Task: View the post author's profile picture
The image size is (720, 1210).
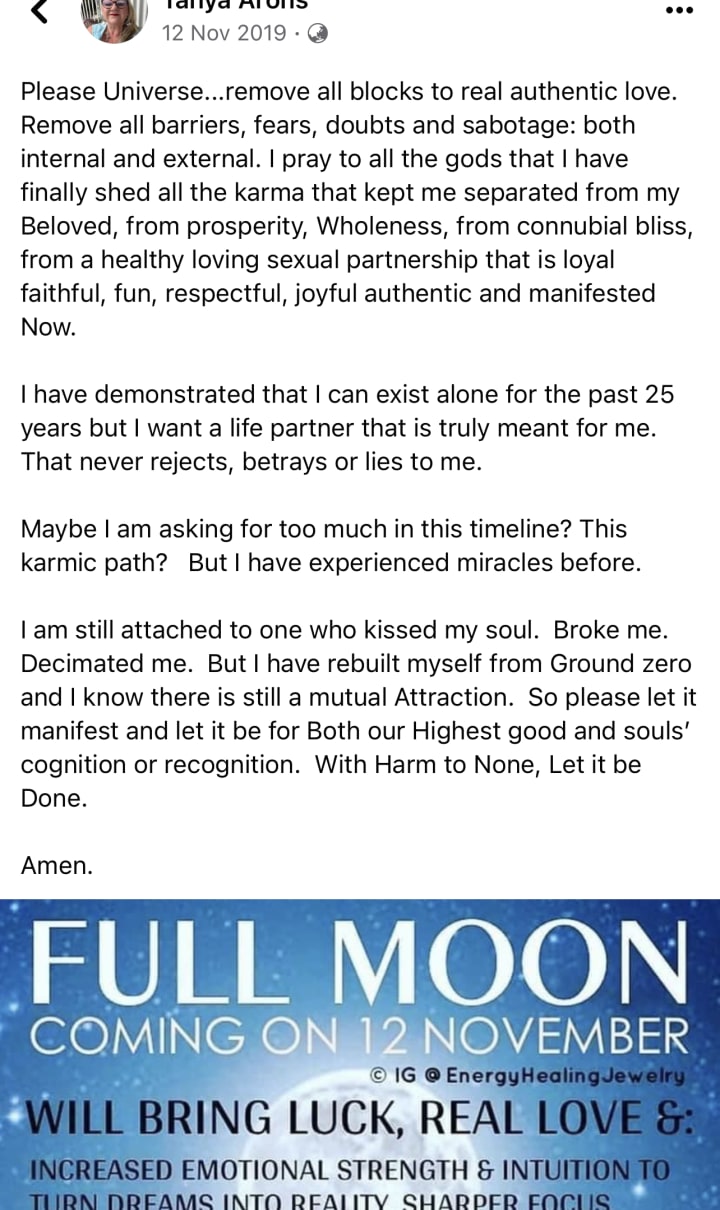Action: click(115, 16)
